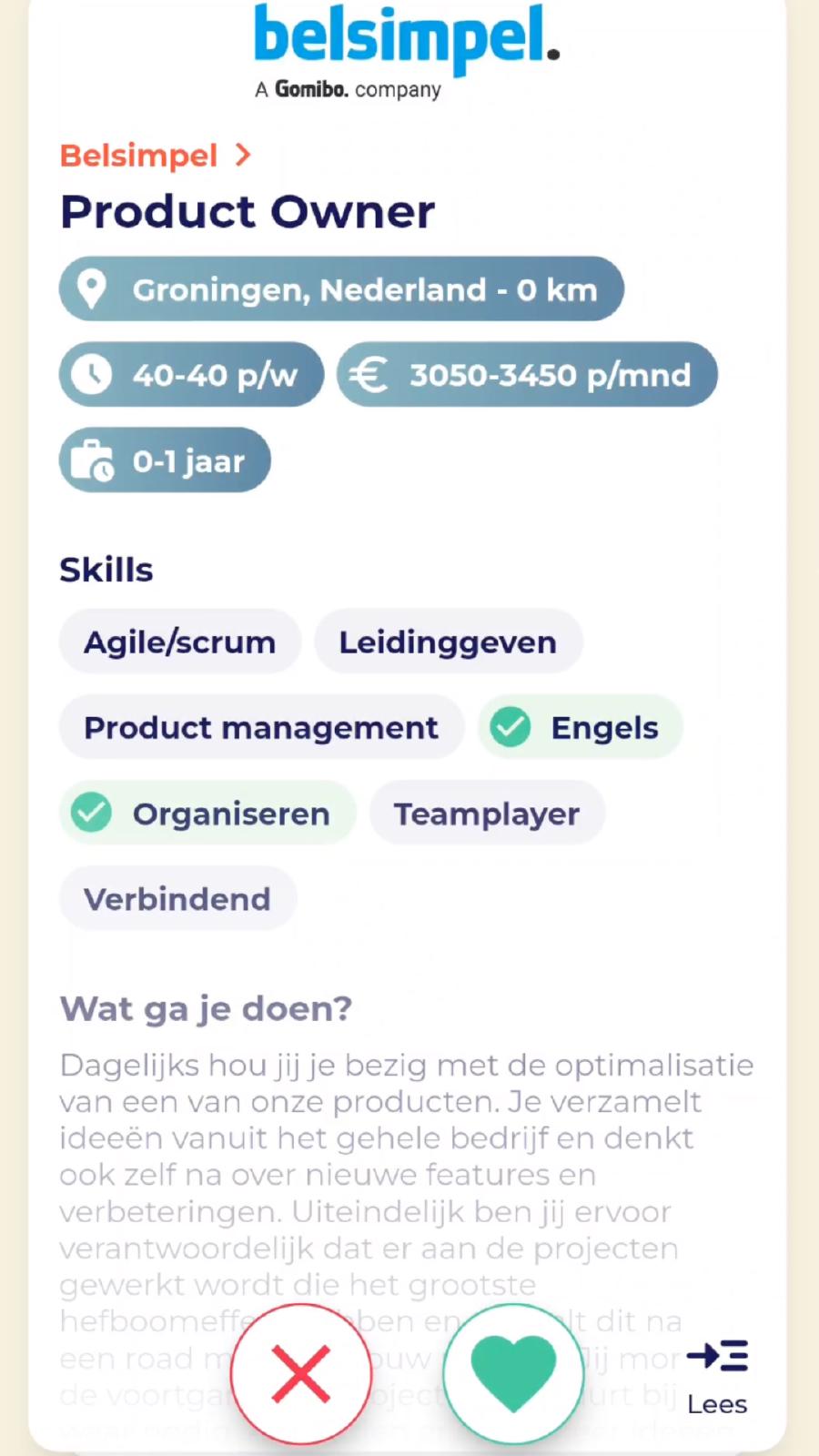
Task: Select the Agile/scrum skill chip
Action: click(x=179, y=642)
